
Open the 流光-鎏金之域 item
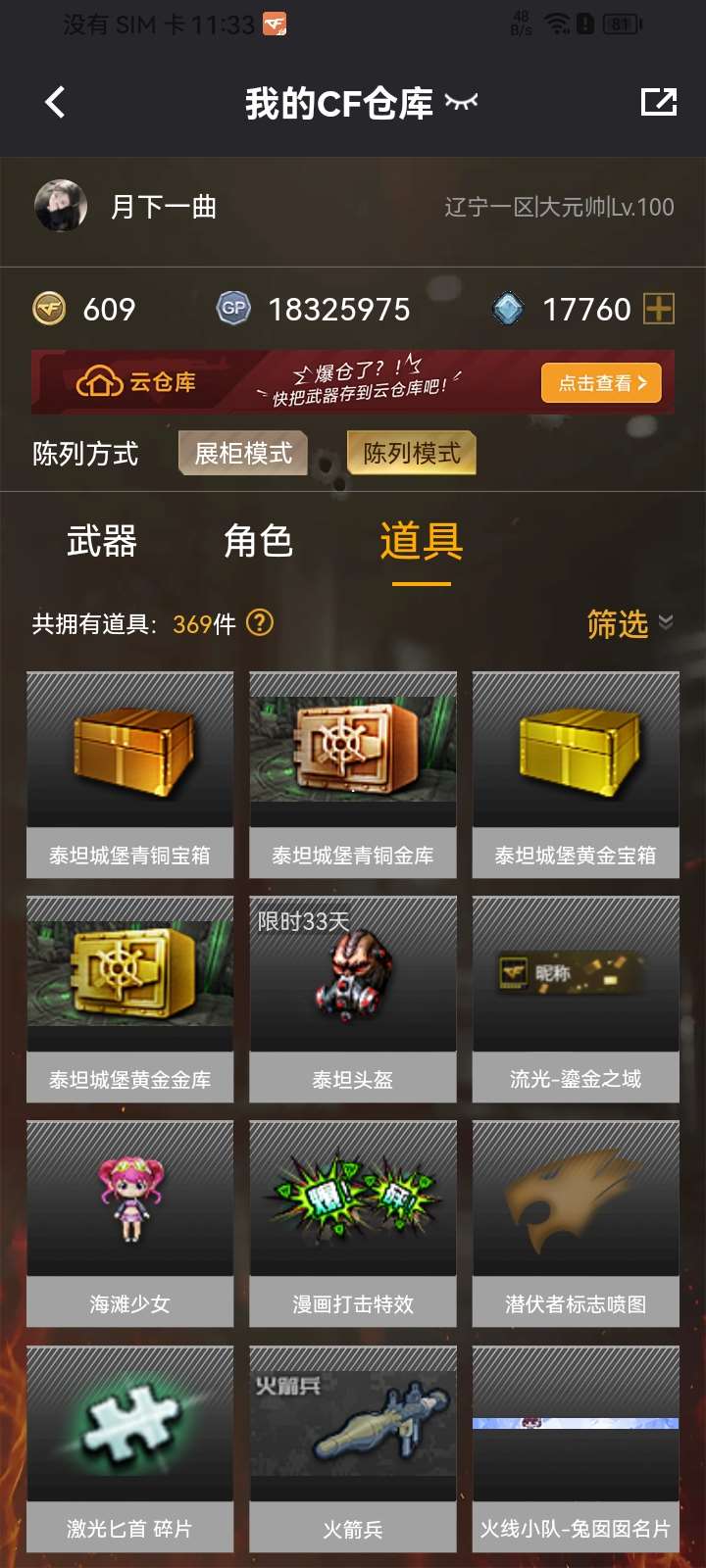click(576, 1000)
